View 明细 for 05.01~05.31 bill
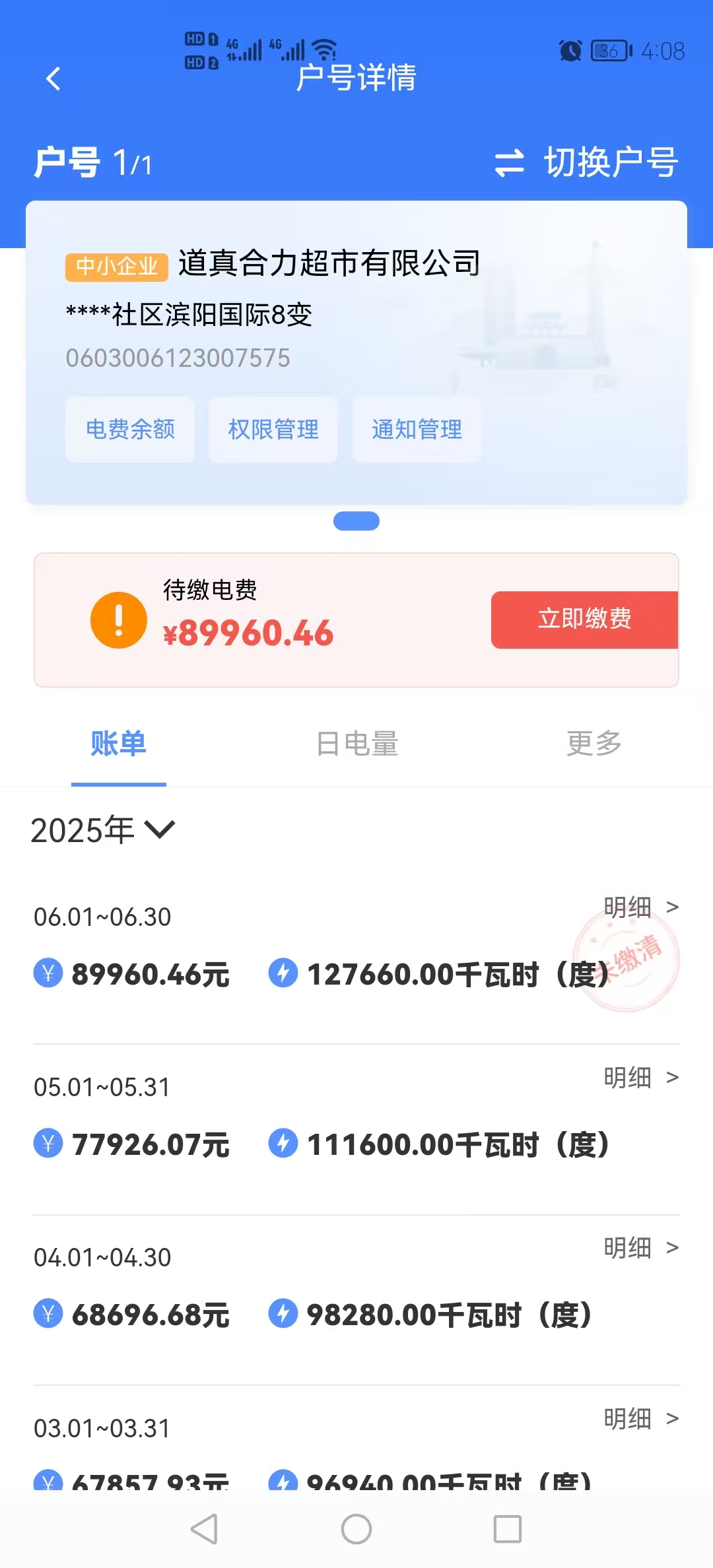This screenshot has width=713, height=1568. coord(640,1078)
